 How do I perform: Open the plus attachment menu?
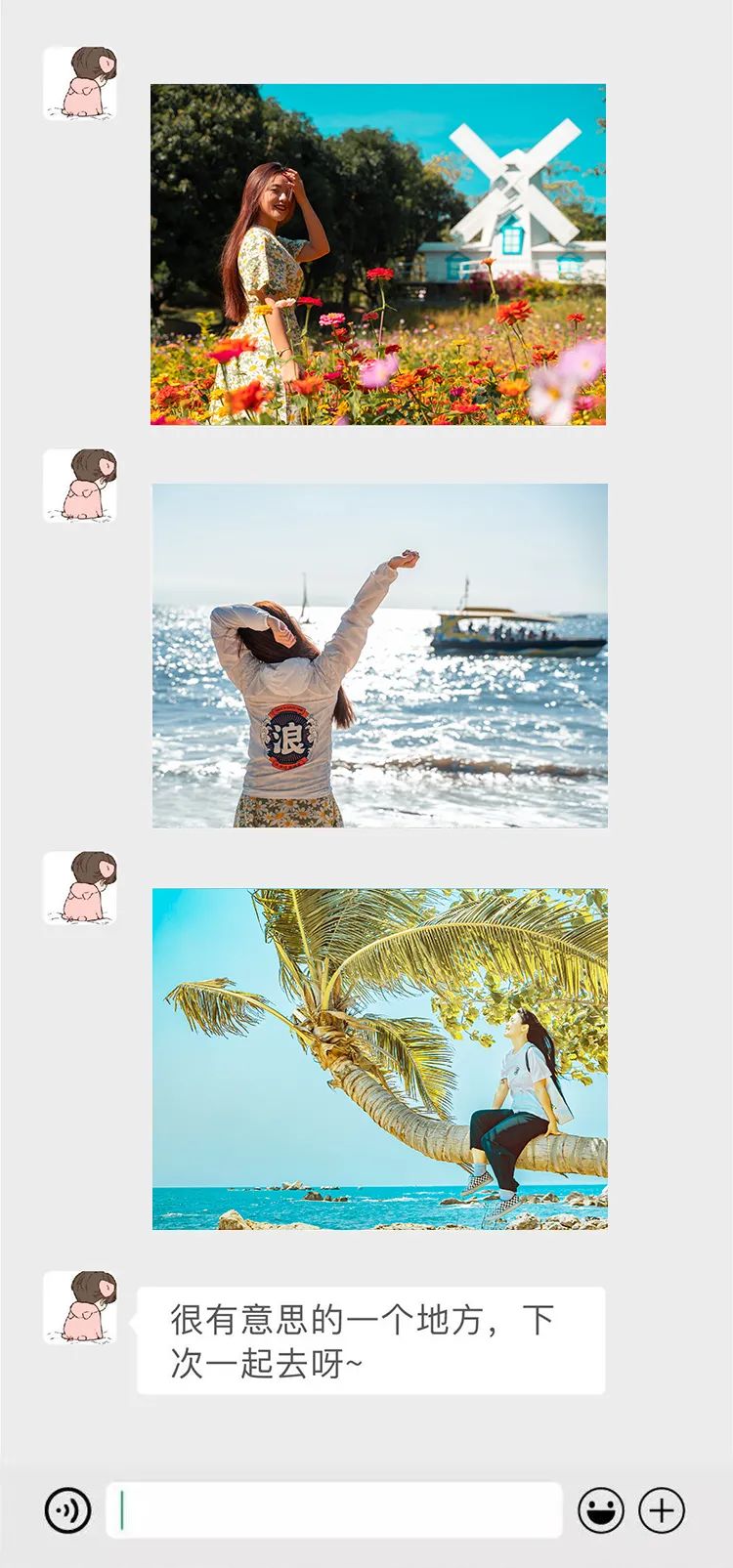coord(662,1510)
